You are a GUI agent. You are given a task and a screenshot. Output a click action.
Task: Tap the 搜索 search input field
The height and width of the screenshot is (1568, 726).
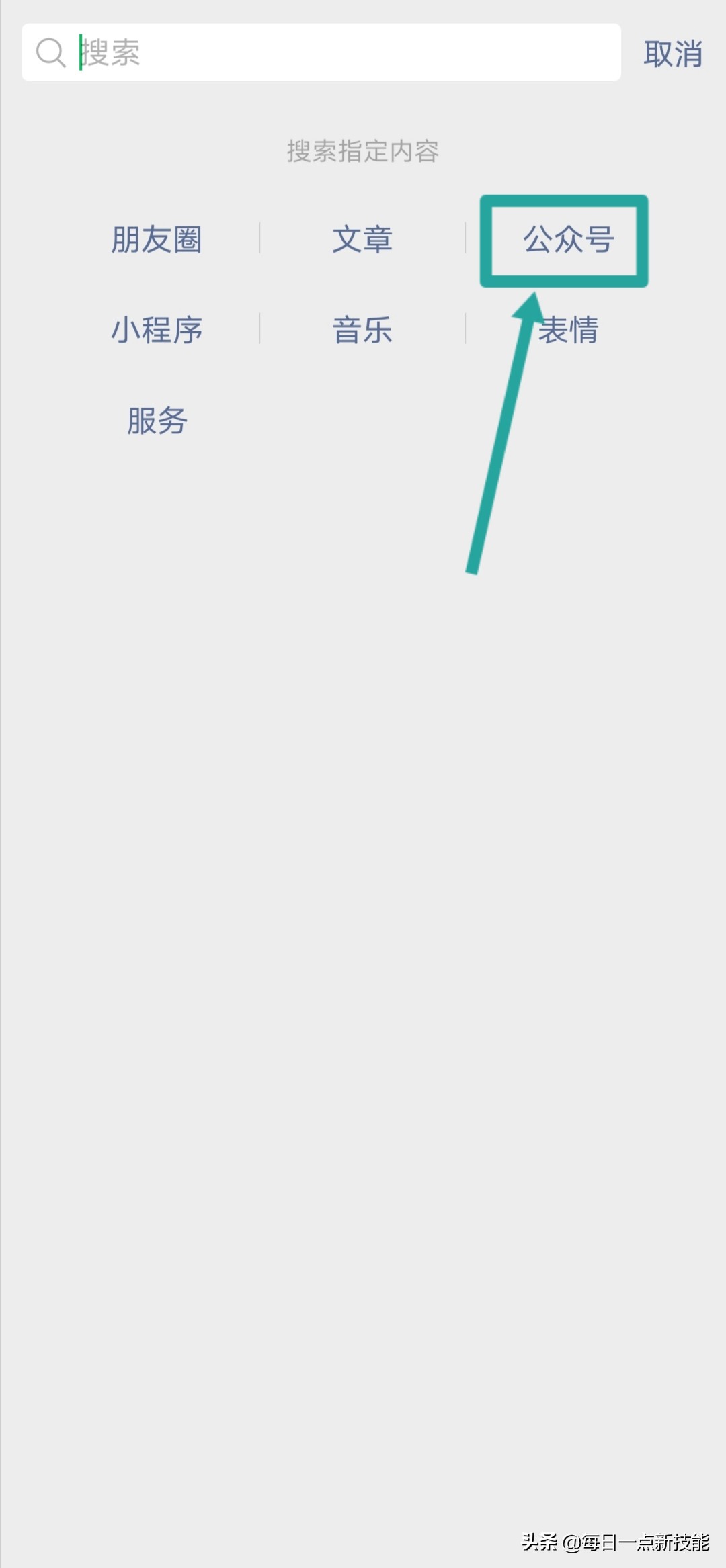[336, 52]
